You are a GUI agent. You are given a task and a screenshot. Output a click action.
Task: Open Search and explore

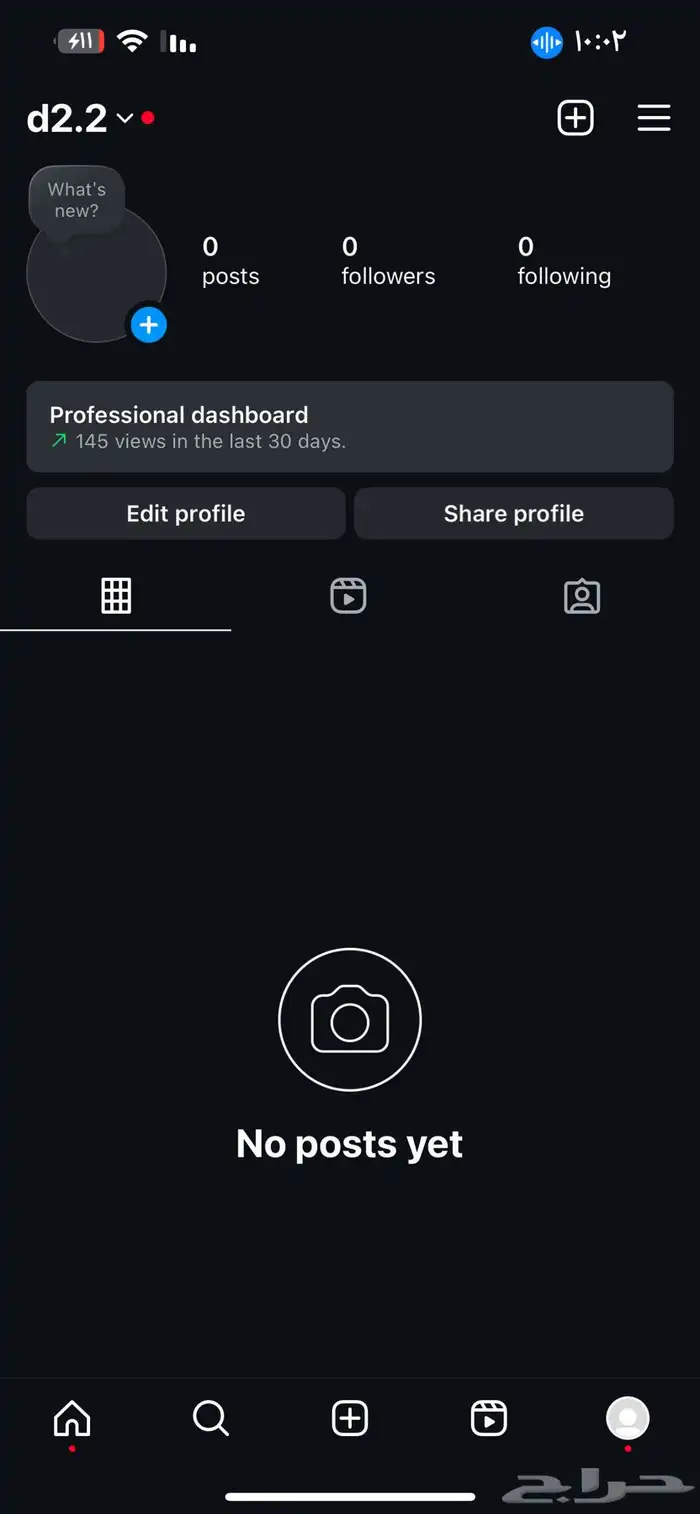click(211, 1418)
